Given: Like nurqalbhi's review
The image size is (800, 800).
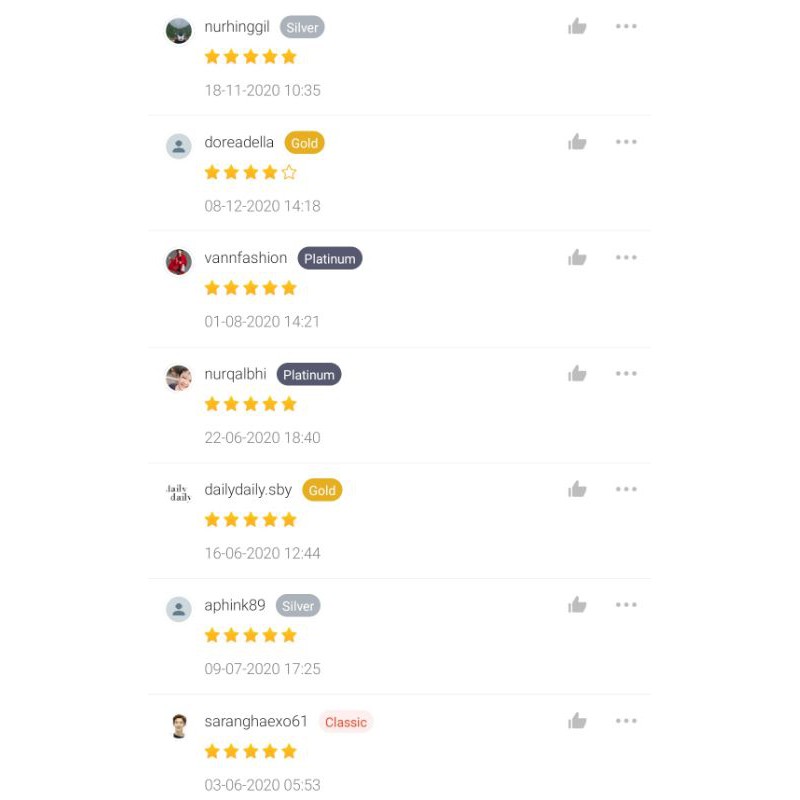Looking at the screenshot, I should pyautogui.click(x=577, y=374).
